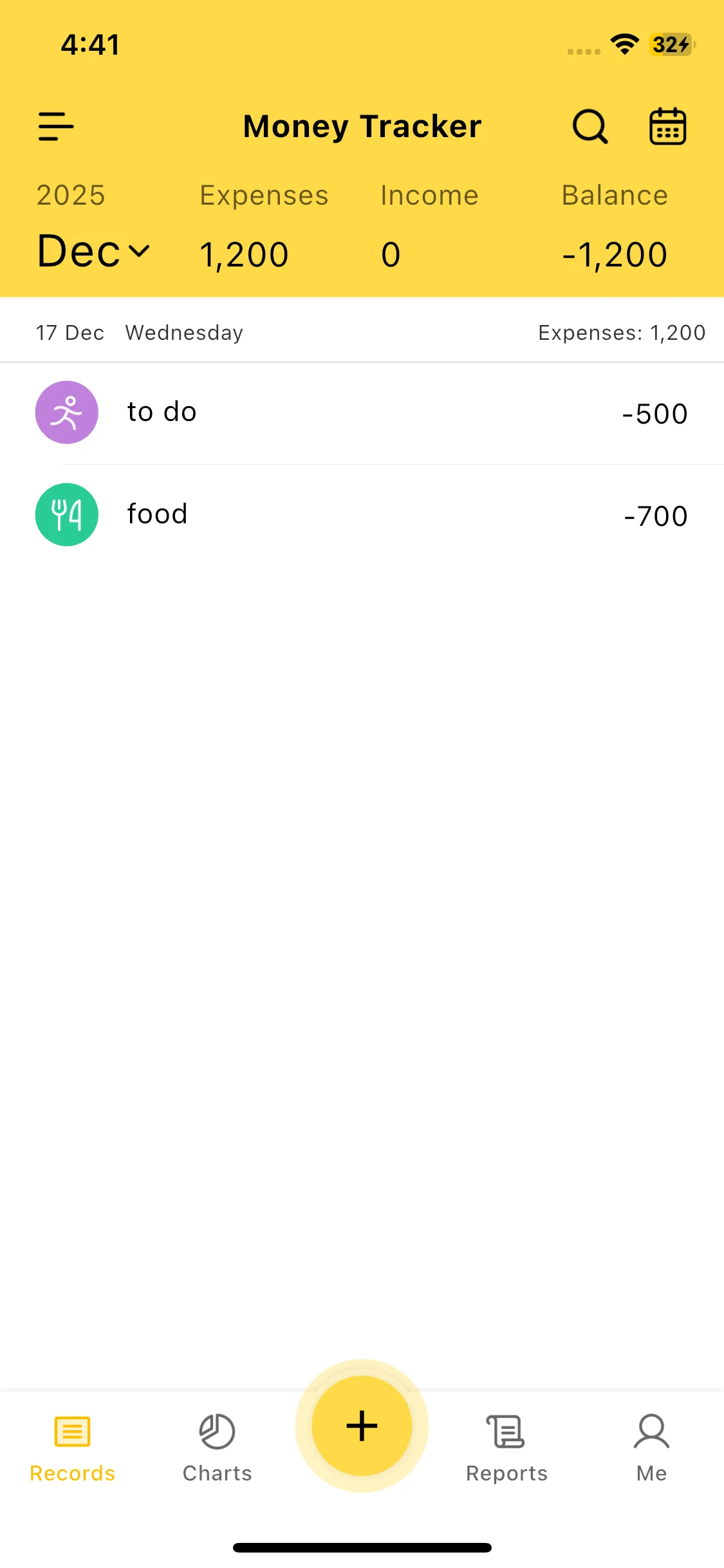Open the 'food' expense record
This screenshot has height=1568, width=724.
362,515
